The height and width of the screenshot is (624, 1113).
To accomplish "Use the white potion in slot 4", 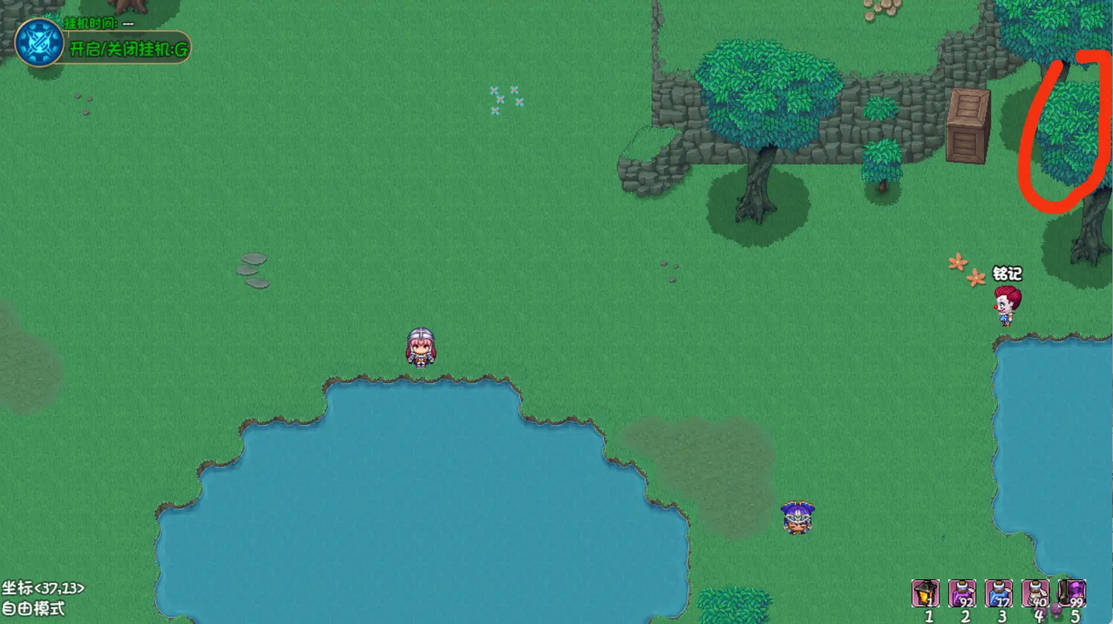I will (x=1036, y=593).
